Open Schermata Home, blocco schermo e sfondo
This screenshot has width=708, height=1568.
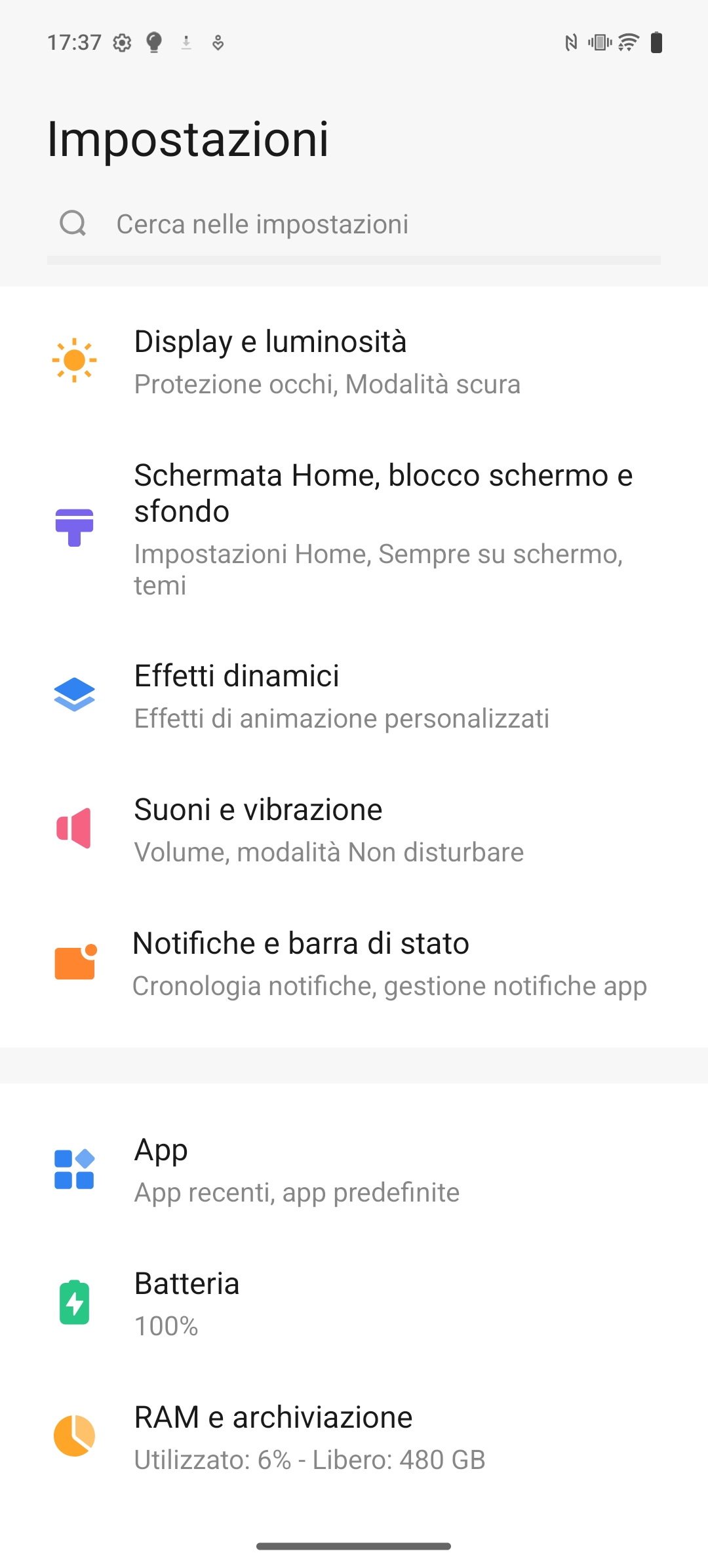pyautogui.click(x=354, y=528)
